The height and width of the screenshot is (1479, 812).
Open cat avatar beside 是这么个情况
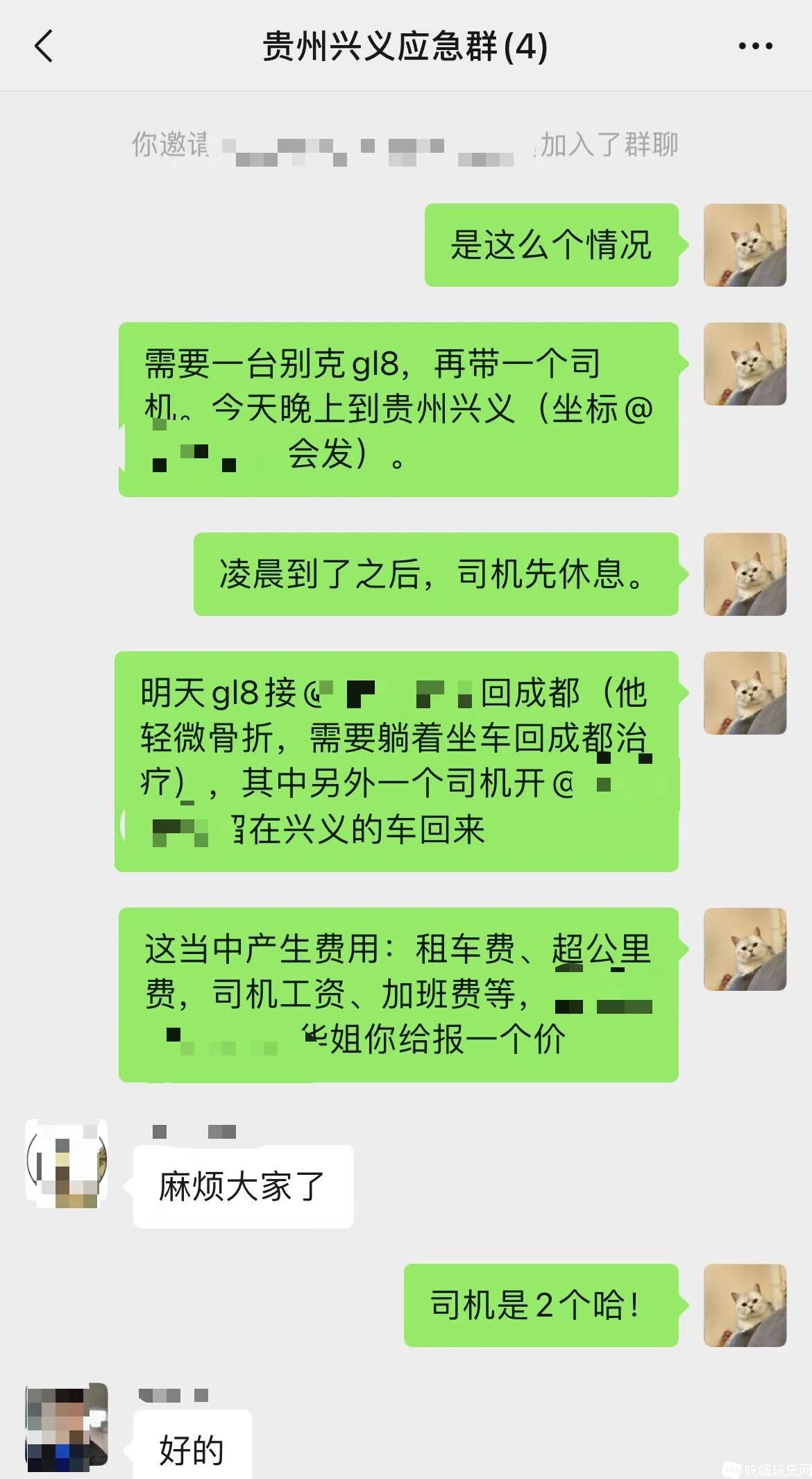(x=745, y=245)
